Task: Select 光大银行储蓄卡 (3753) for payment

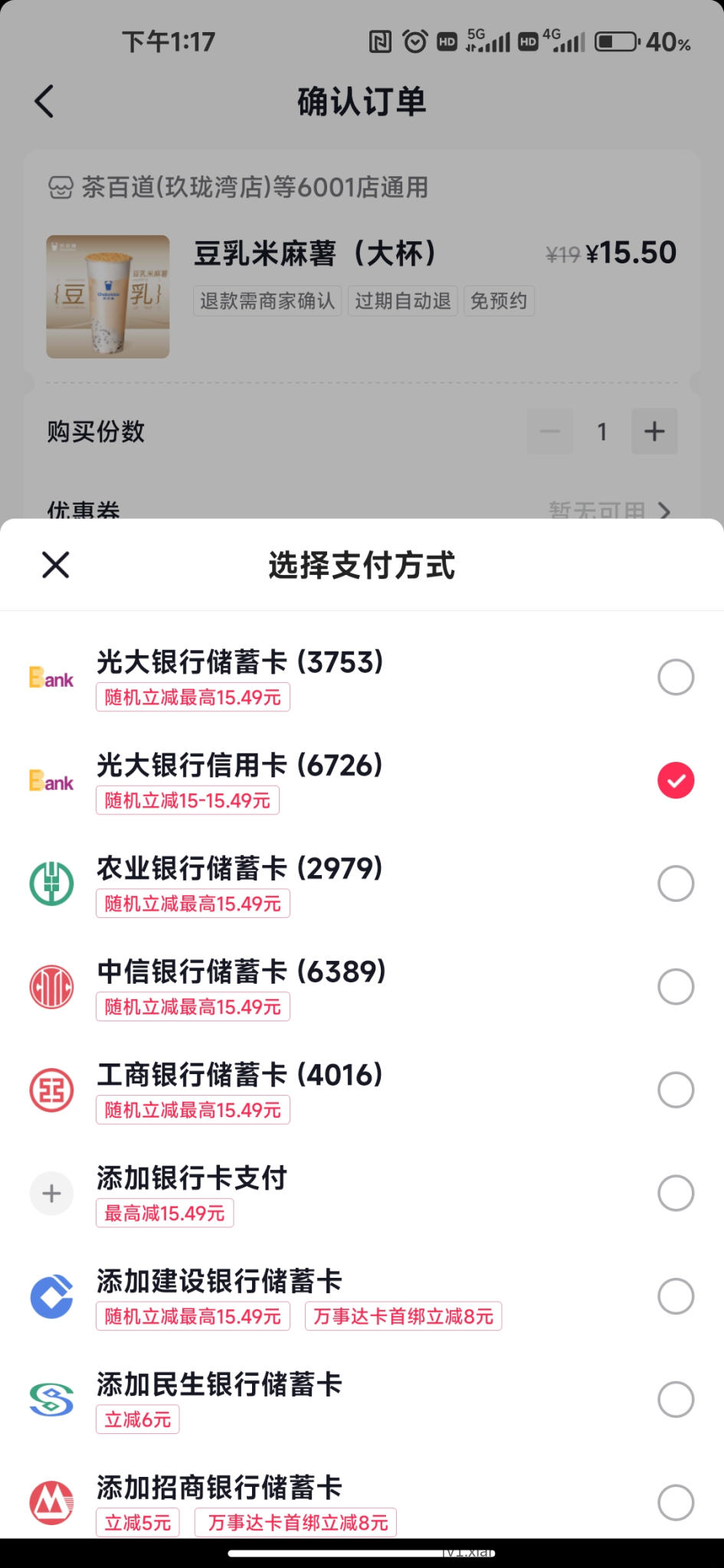Action: tap(675, 677)
